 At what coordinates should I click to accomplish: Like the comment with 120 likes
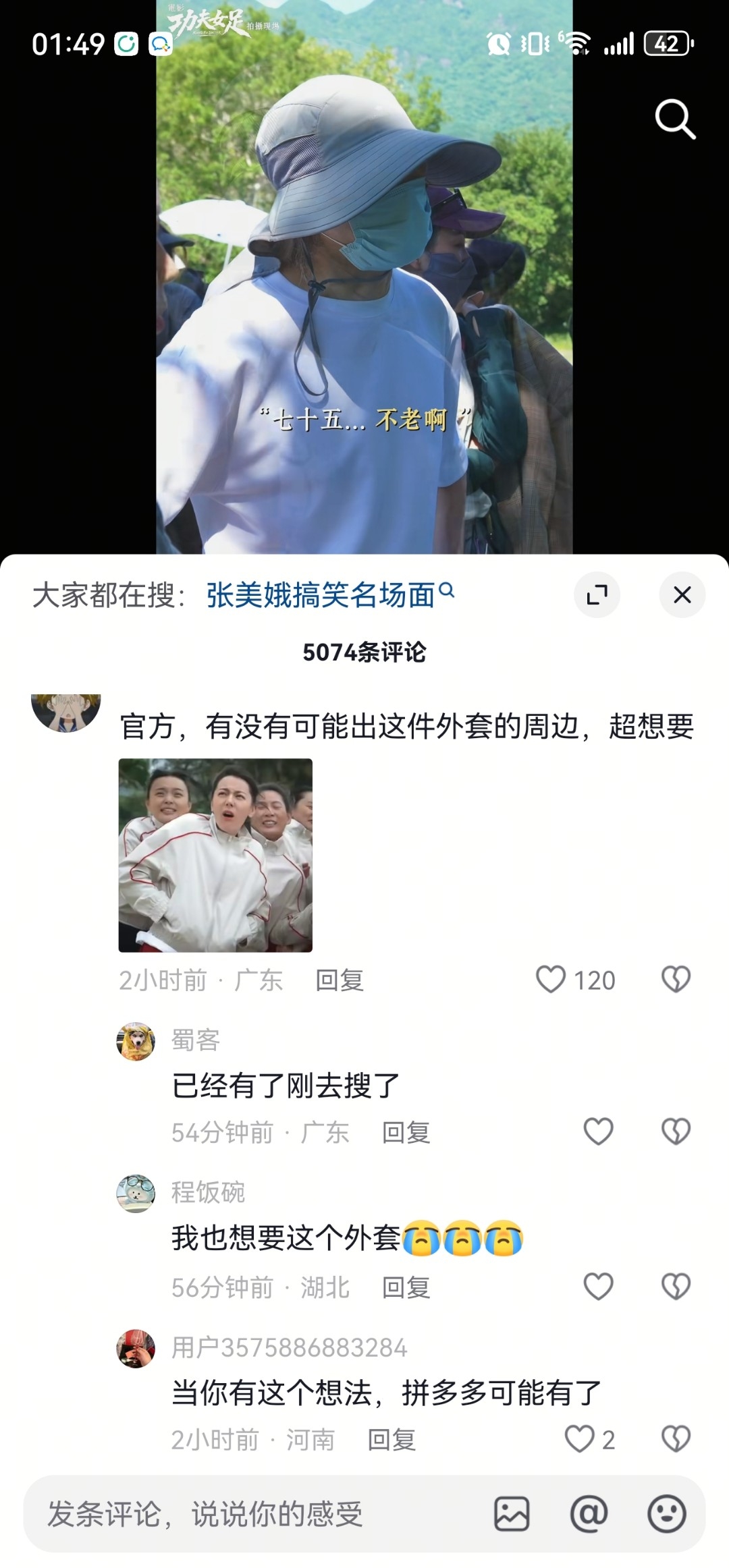[551, 979]
